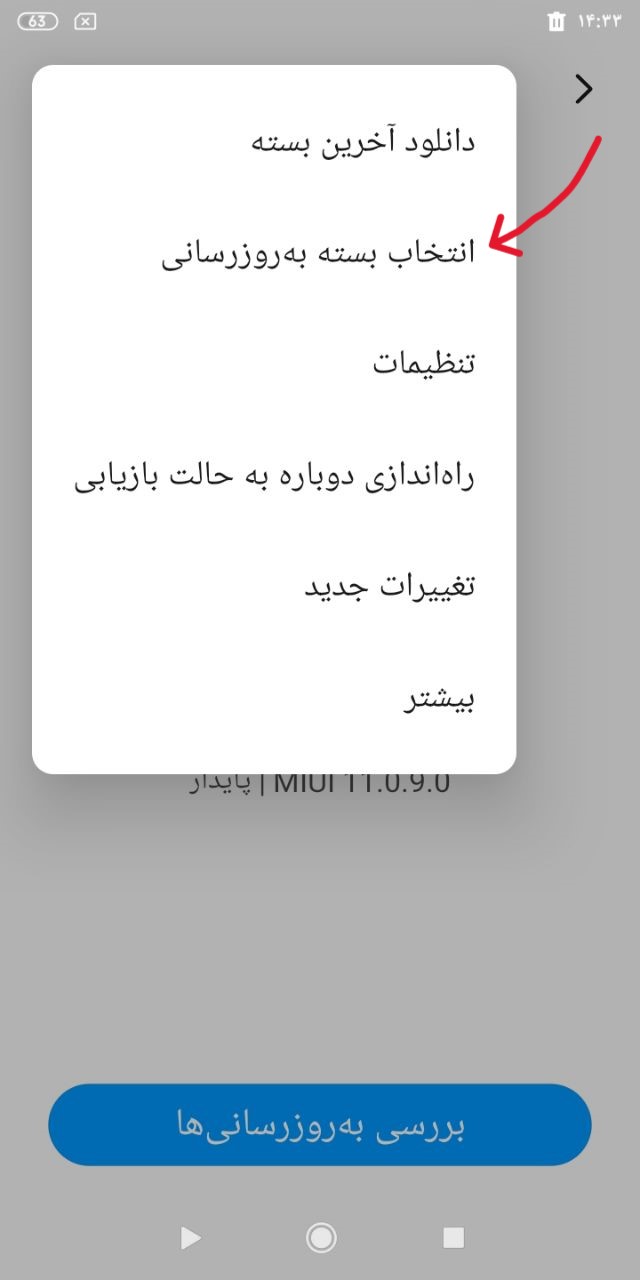View What's new (تغییرات جدید)
The image size is (640, 1280).
[x=389, y=587]
